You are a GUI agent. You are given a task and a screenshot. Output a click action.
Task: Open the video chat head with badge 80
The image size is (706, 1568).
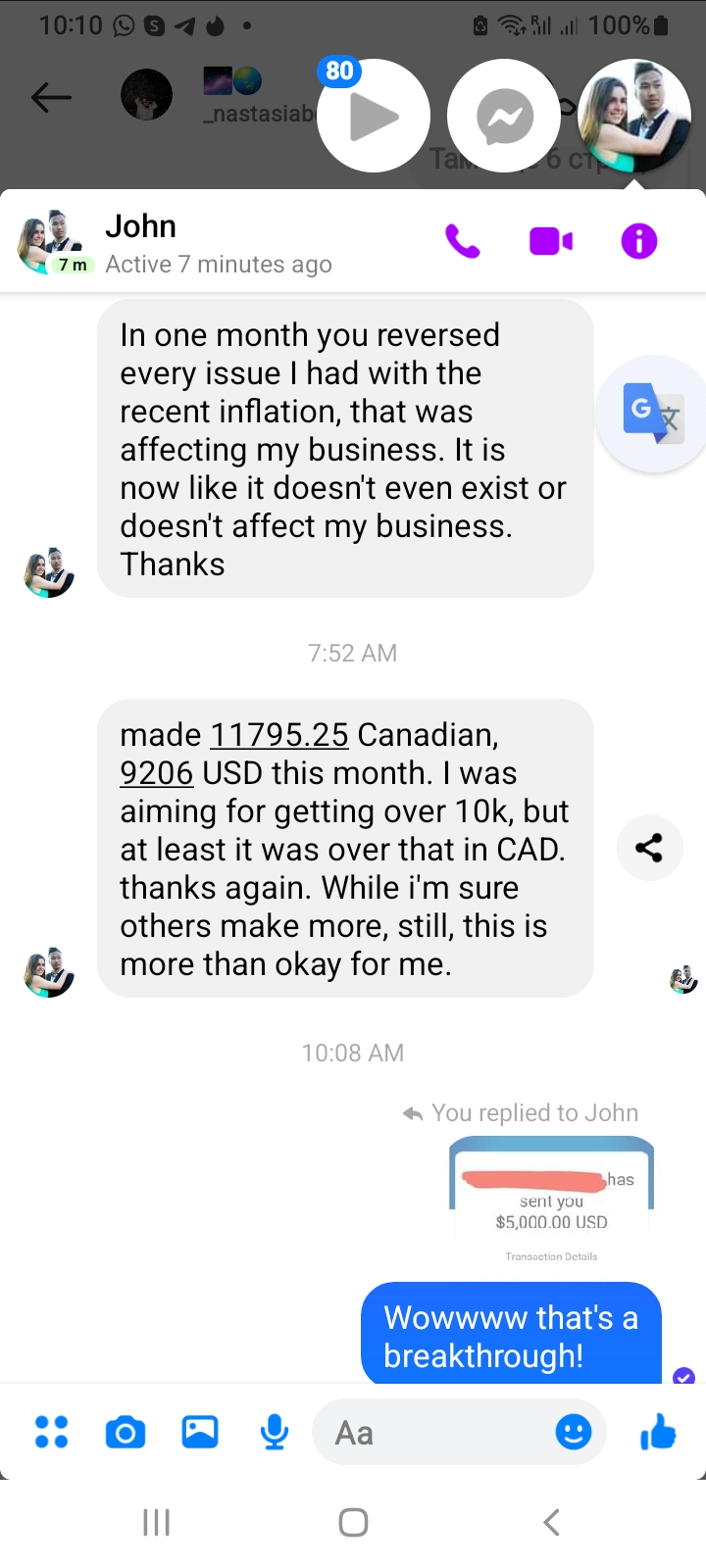374,116
